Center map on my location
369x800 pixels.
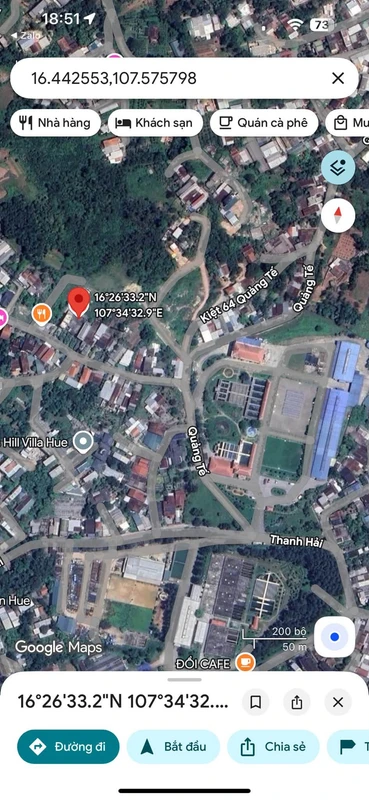pyautogui.click(x=335, y=637)
